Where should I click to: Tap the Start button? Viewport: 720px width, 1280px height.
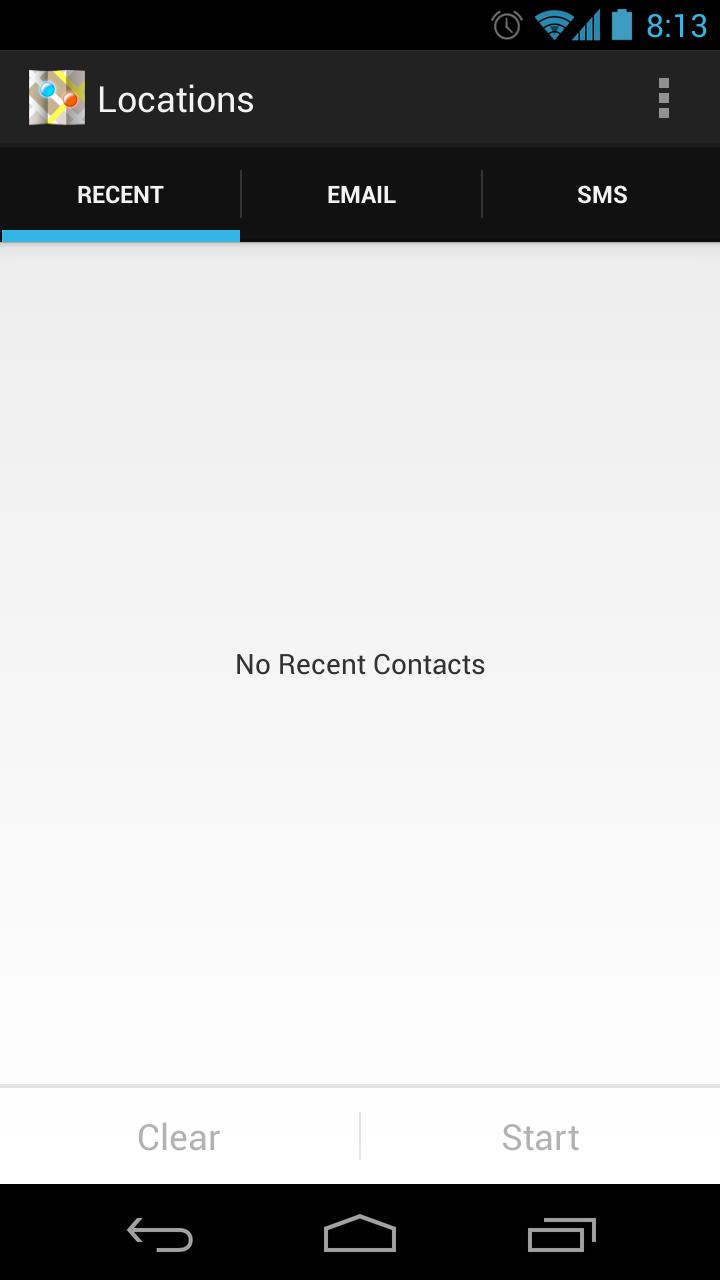click(540, 1137)
